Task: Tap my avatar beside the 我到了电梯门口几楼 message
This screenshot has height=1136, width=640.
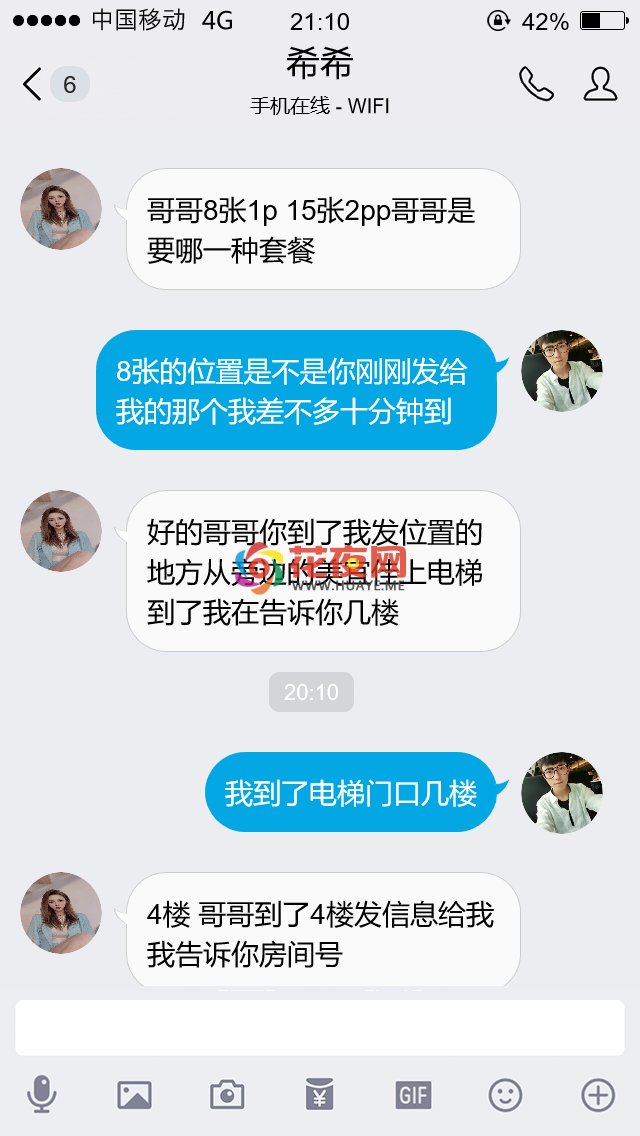Action: click(x=562, y=793)
